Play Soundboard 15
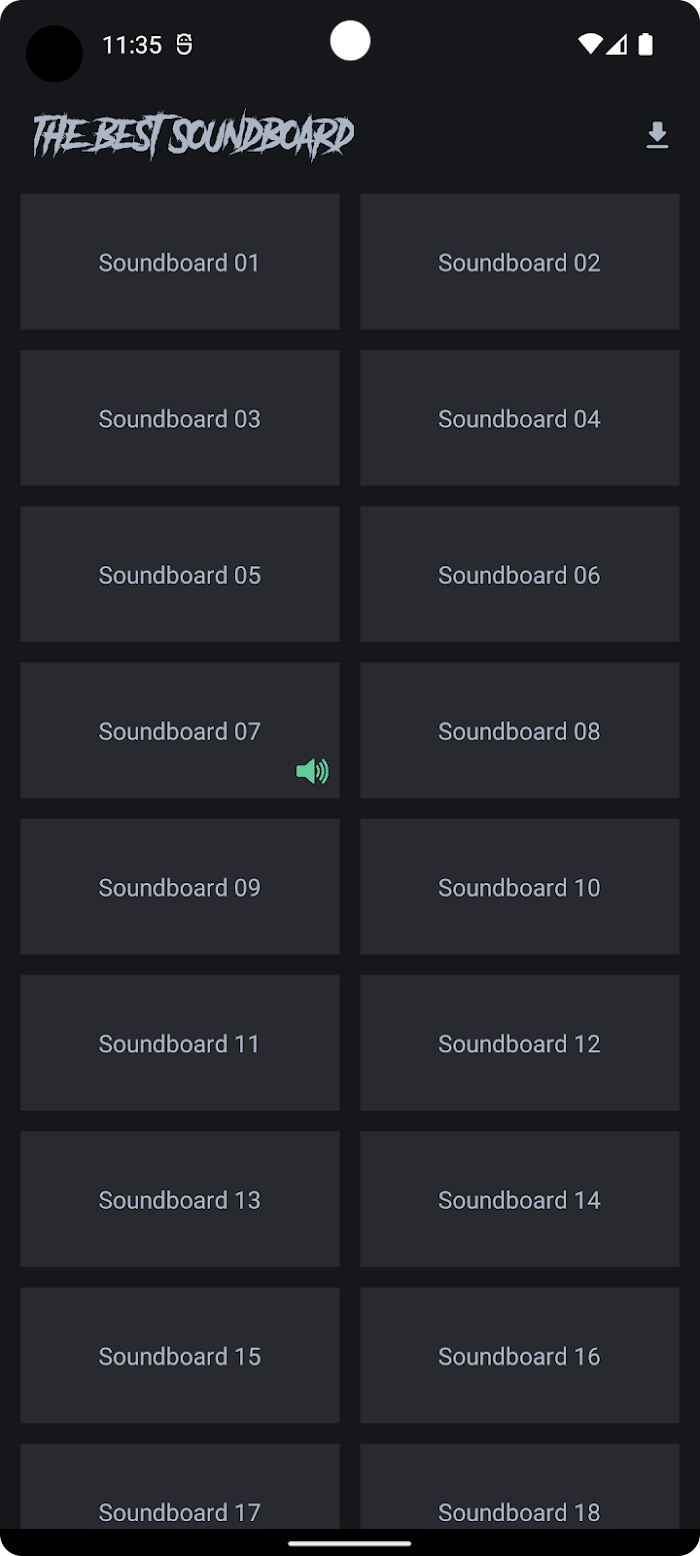Viewport: 700px width, 1556px height. pyautogui.click(x=180, y=1355)
